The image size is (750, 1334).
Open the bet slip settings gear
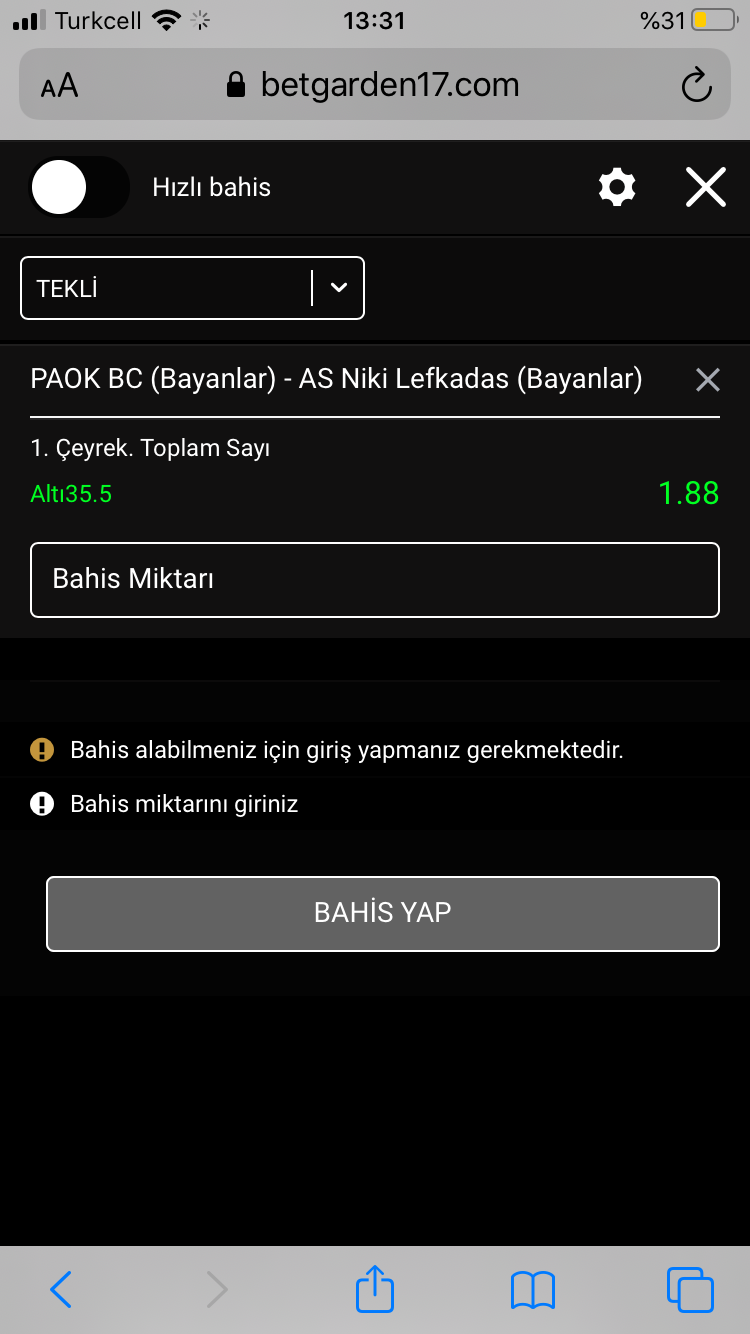click(616, 187)
